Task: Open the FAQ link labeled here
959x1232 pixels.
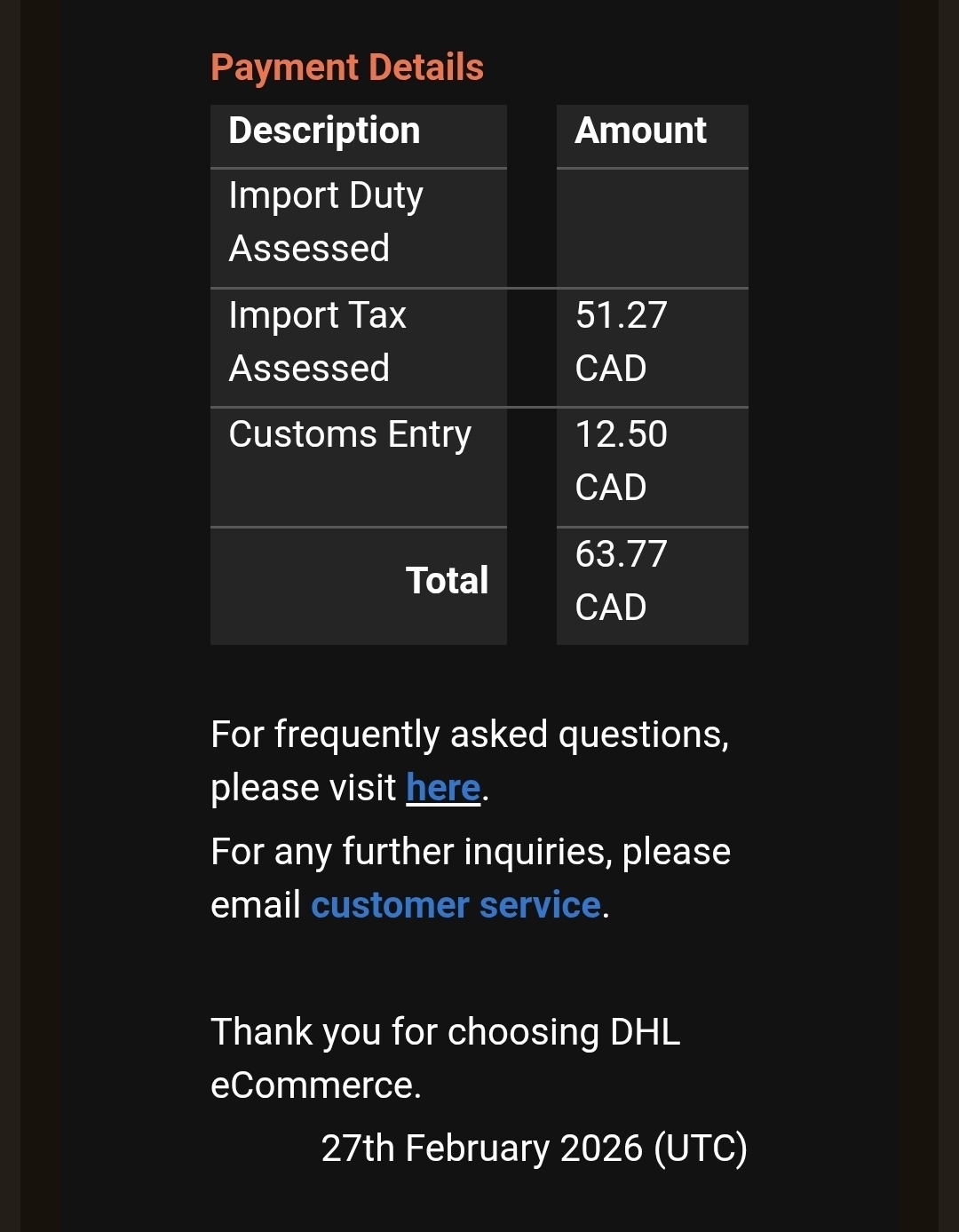Action: pos(443,788)
